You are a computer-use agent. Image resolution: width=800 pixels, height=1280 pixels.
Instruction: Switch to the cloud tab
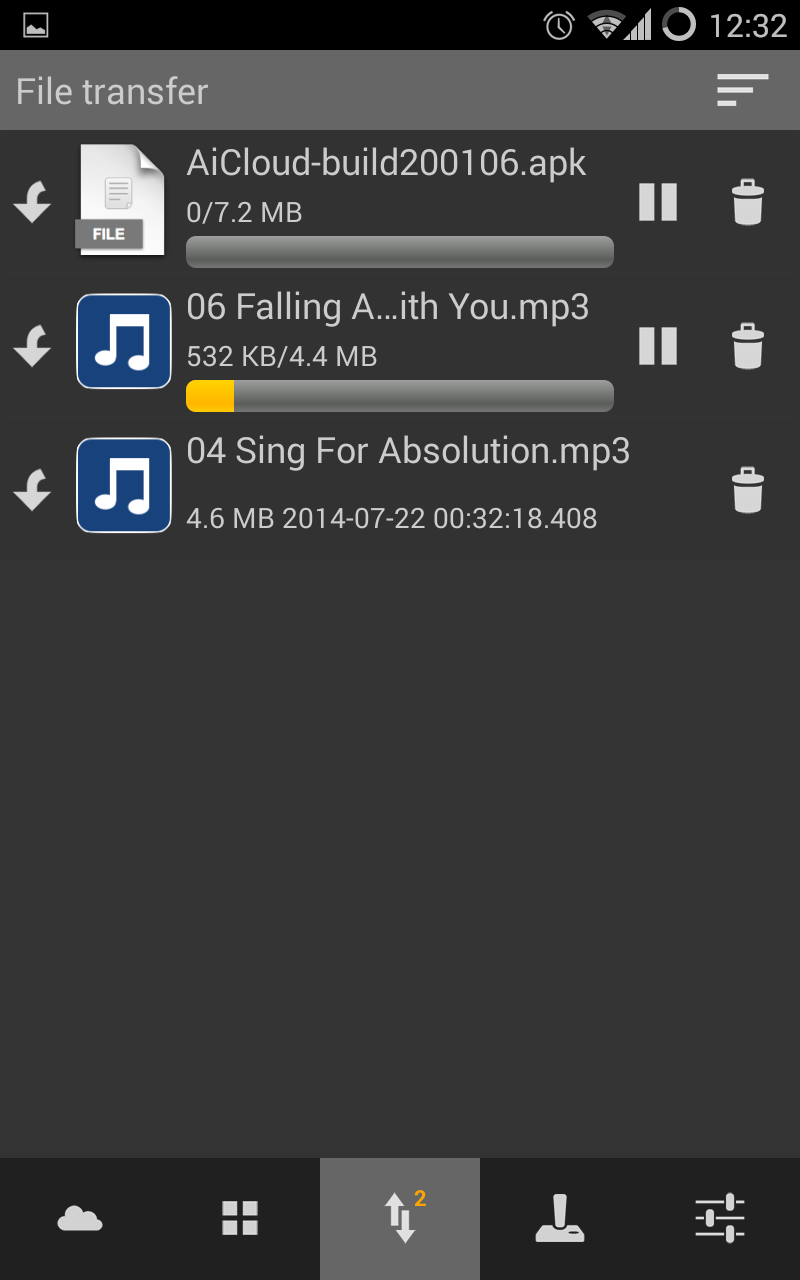pos(80,1219)
